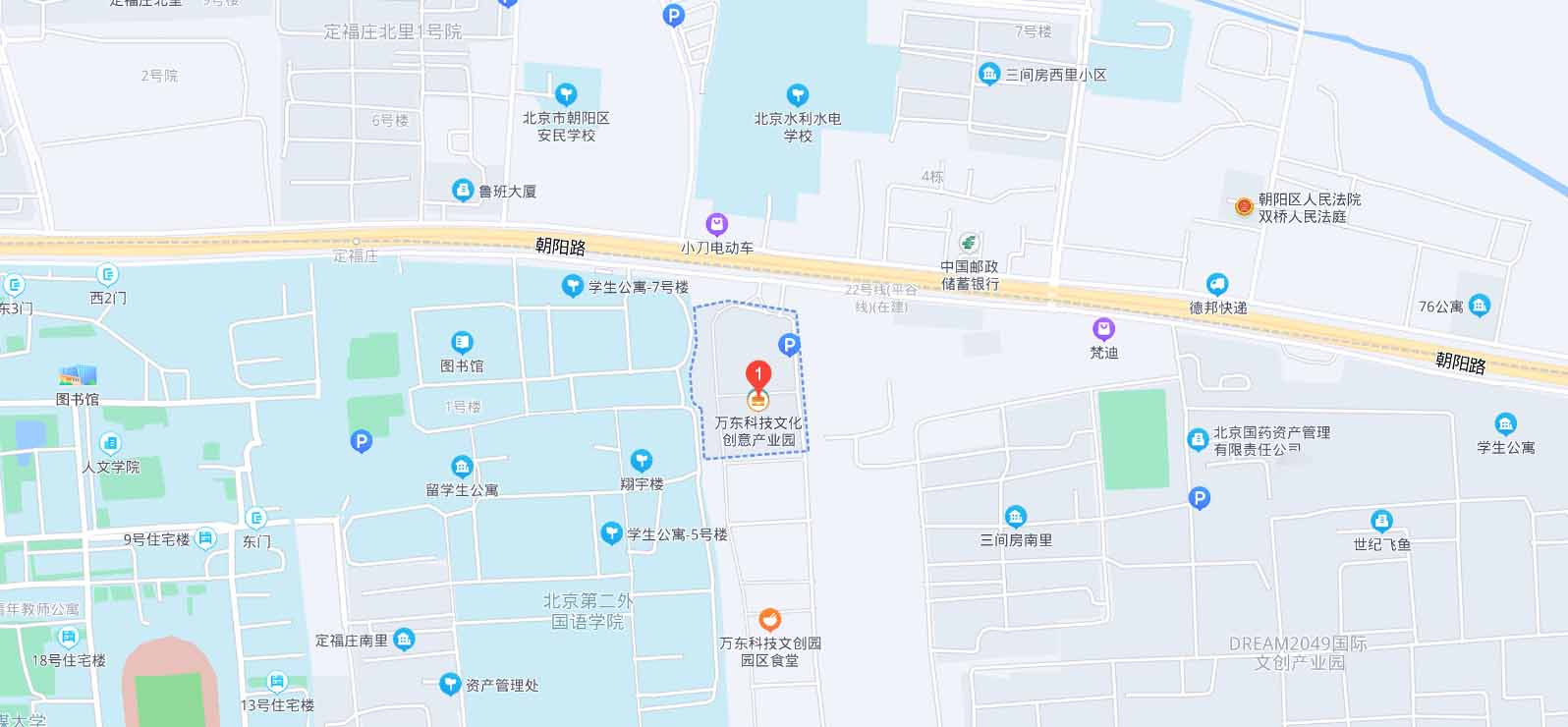Tap the 学生公寓-5号楼 marker
This screenshot has width=1568, height=727.
tap(611, 533)
